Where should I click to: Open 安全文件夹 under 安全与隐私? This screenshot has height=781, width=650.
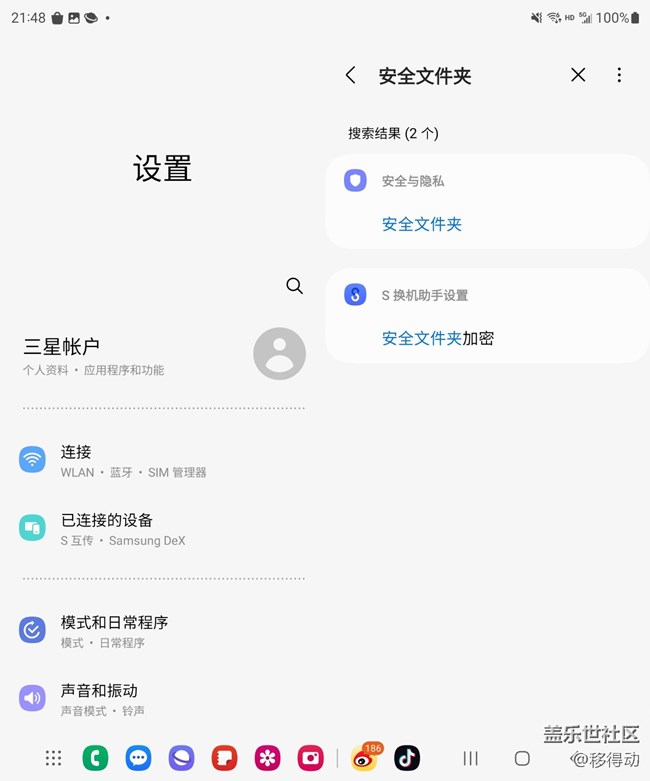(x=422, y=224)
